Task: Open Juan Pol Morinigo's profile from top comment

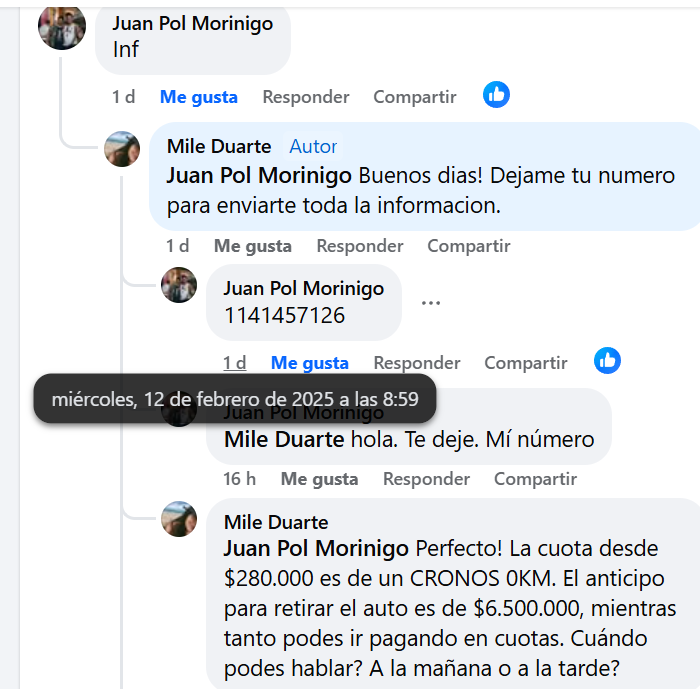Action: click(x=192, y=23)
